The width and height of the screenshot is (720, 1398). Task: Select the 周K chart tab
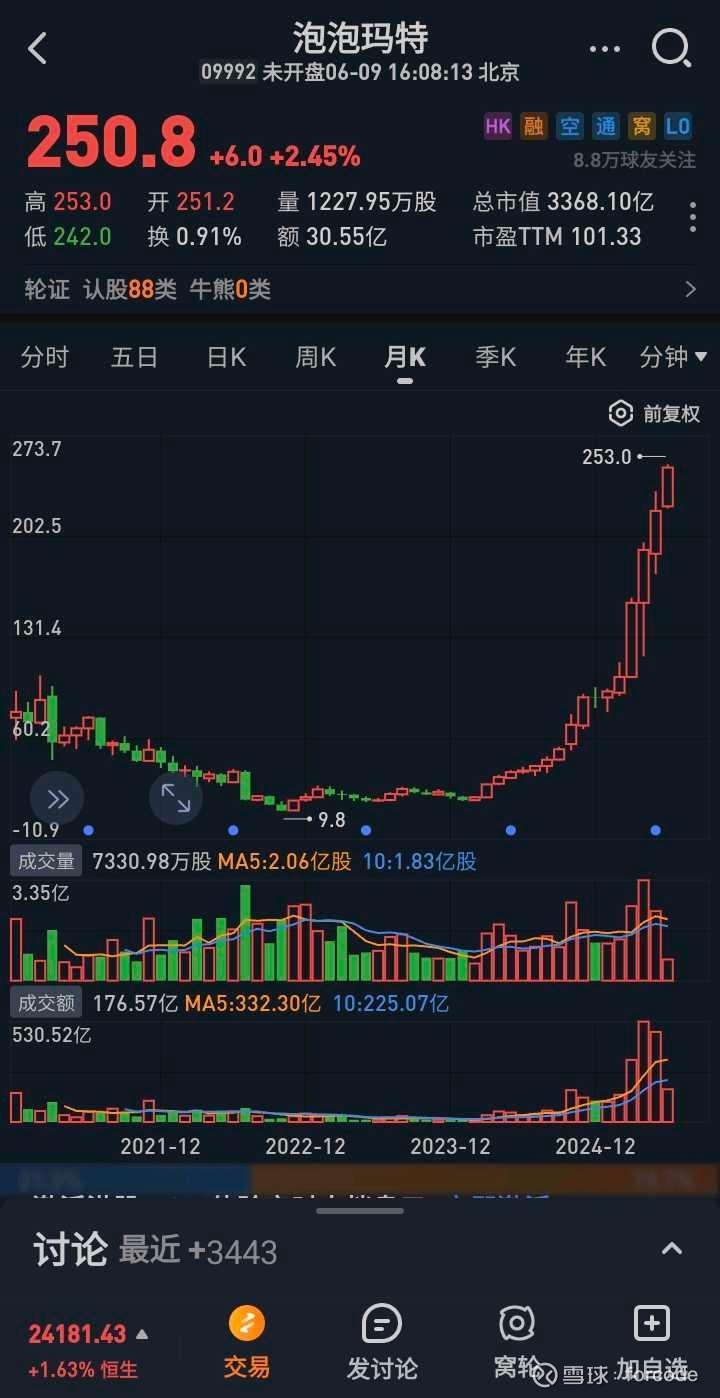pyautogui.click(x=316, y=357)
